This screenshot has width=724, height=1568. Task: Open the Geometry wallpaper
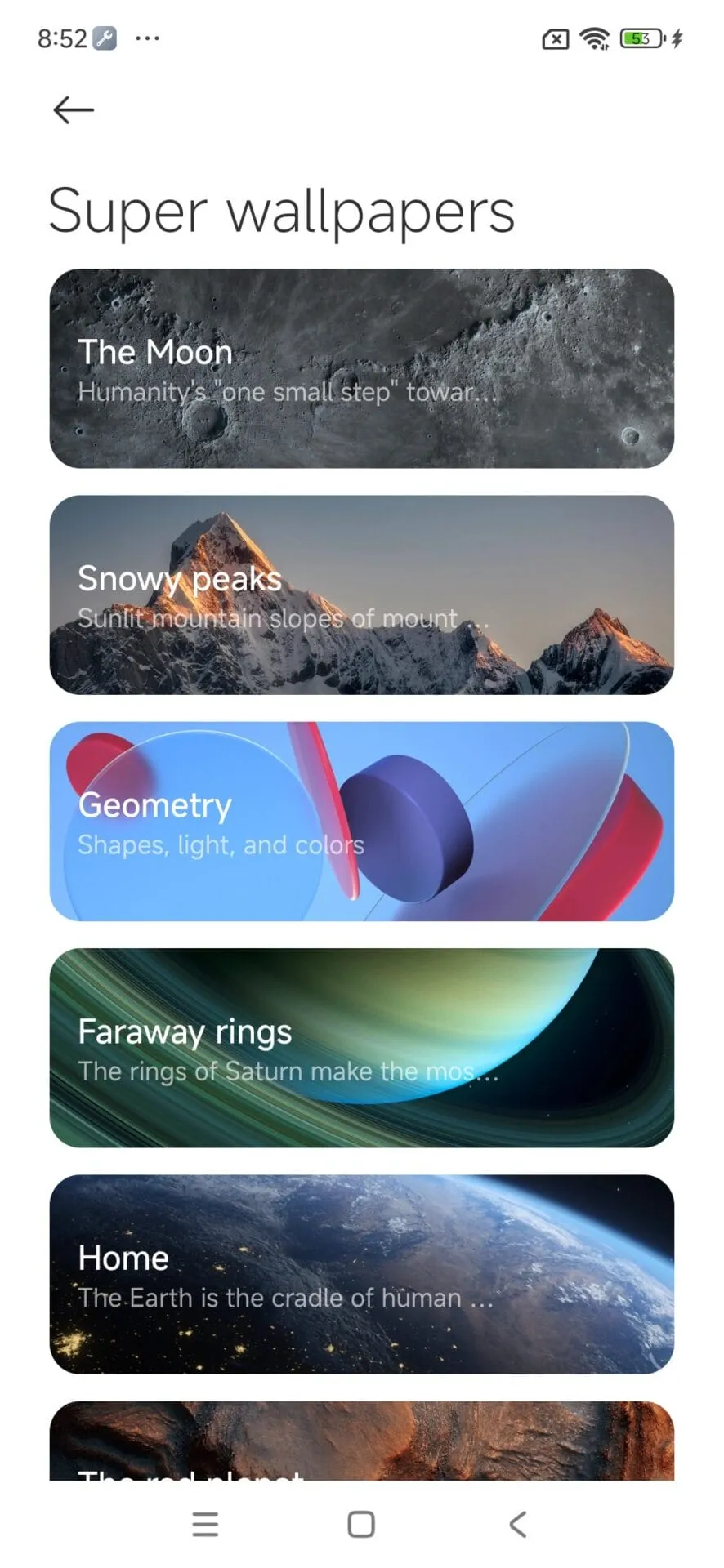[x=362, y=822]
